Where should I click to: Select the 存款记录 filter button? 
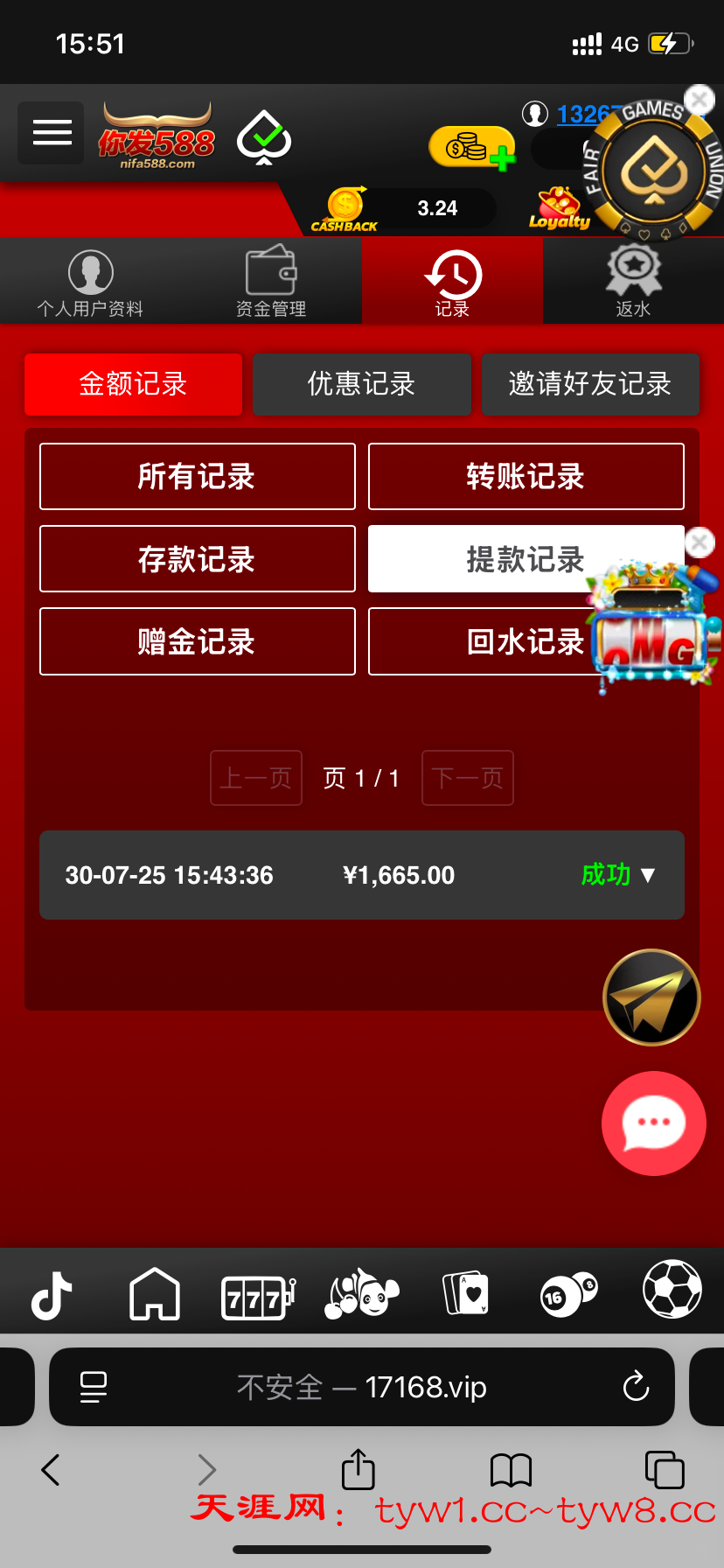(197, 558)
